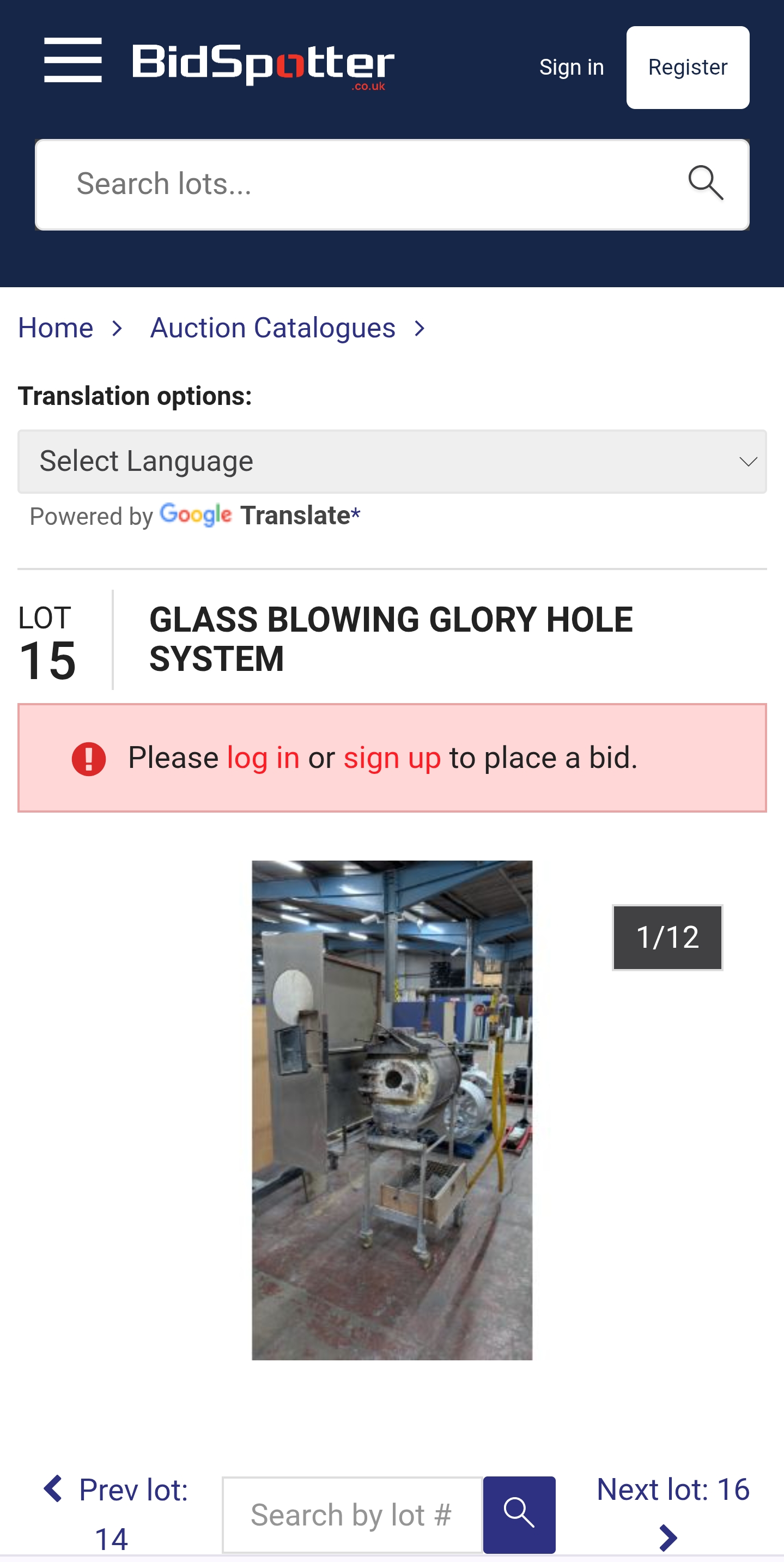Follow the red sign up link

(392, 758)
